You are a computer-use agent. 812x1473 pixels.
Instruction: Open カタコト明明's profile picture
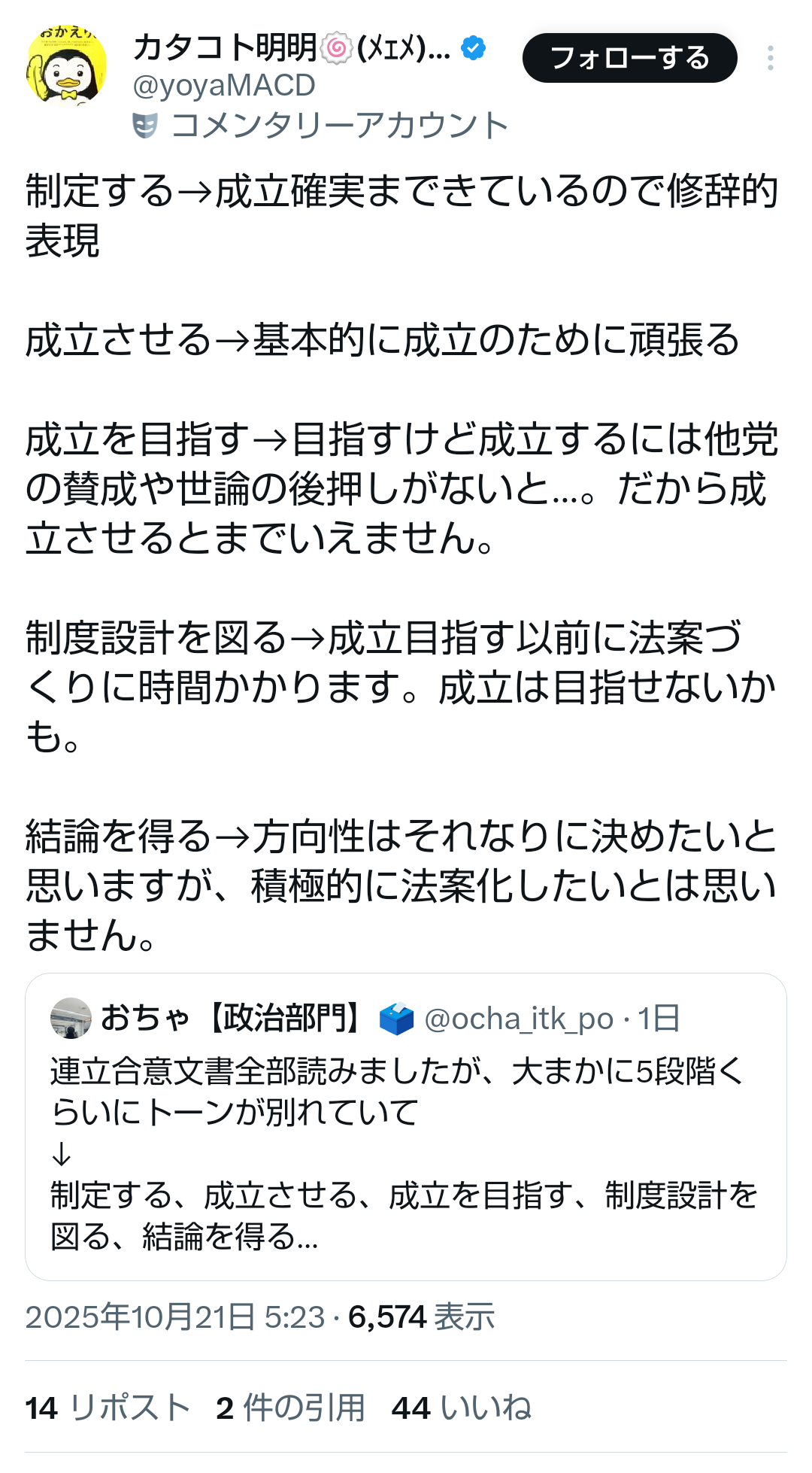pyautogui.click(x=66, y=66)
